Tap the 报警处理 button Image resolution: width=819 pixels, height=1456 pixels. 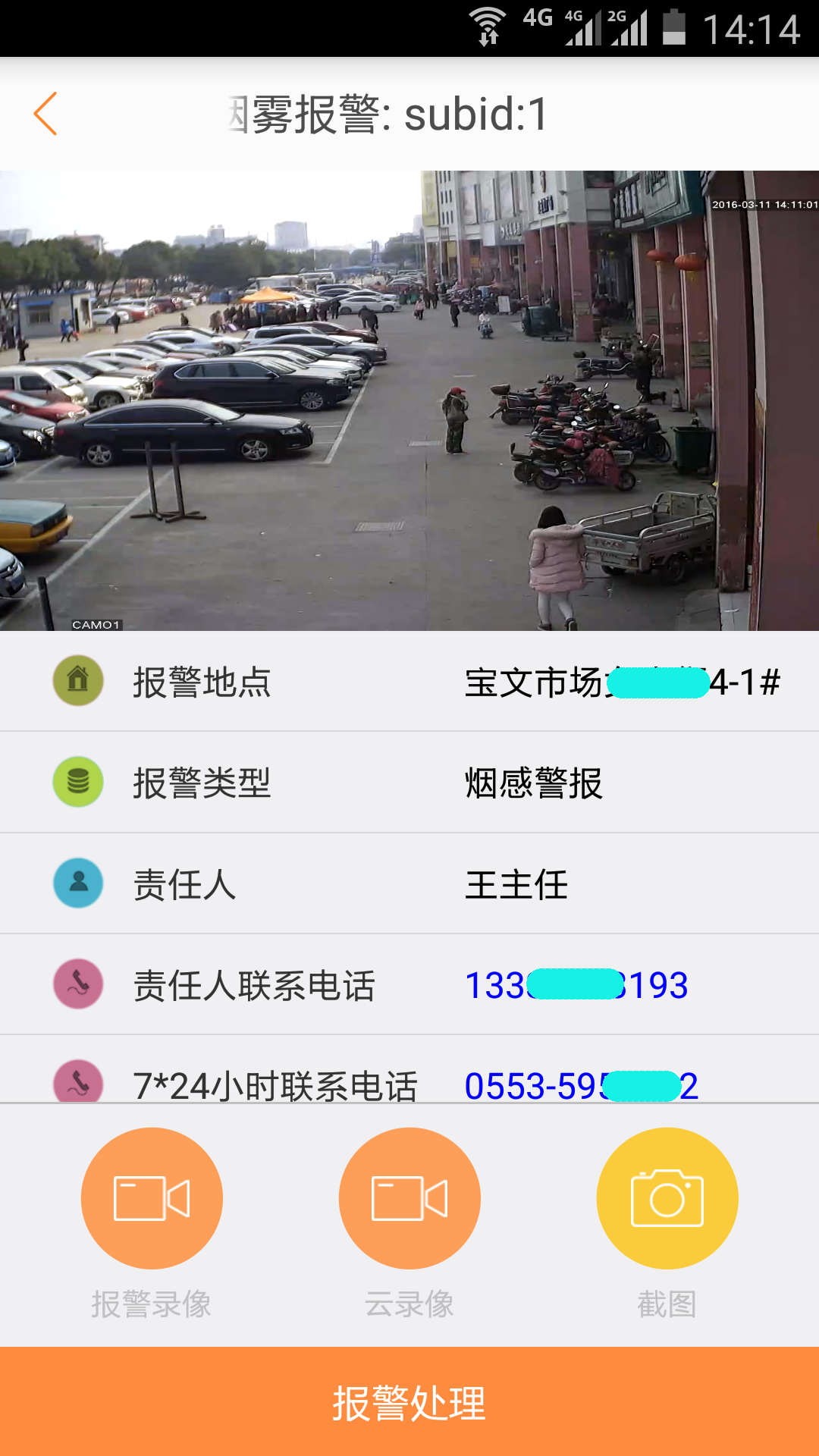pos(409,1401)
